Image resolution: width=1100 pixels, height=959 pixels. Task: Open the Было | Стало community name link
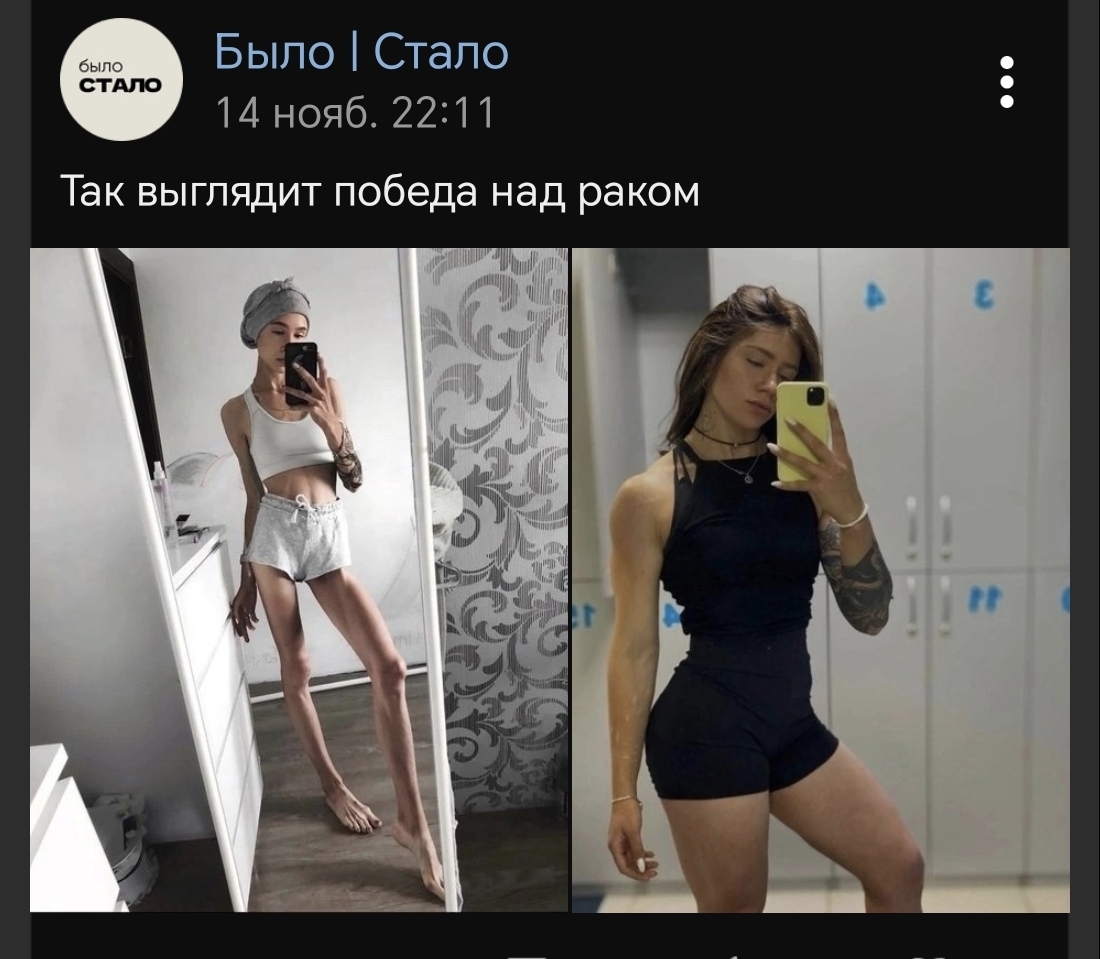click(x=361, y=52)
